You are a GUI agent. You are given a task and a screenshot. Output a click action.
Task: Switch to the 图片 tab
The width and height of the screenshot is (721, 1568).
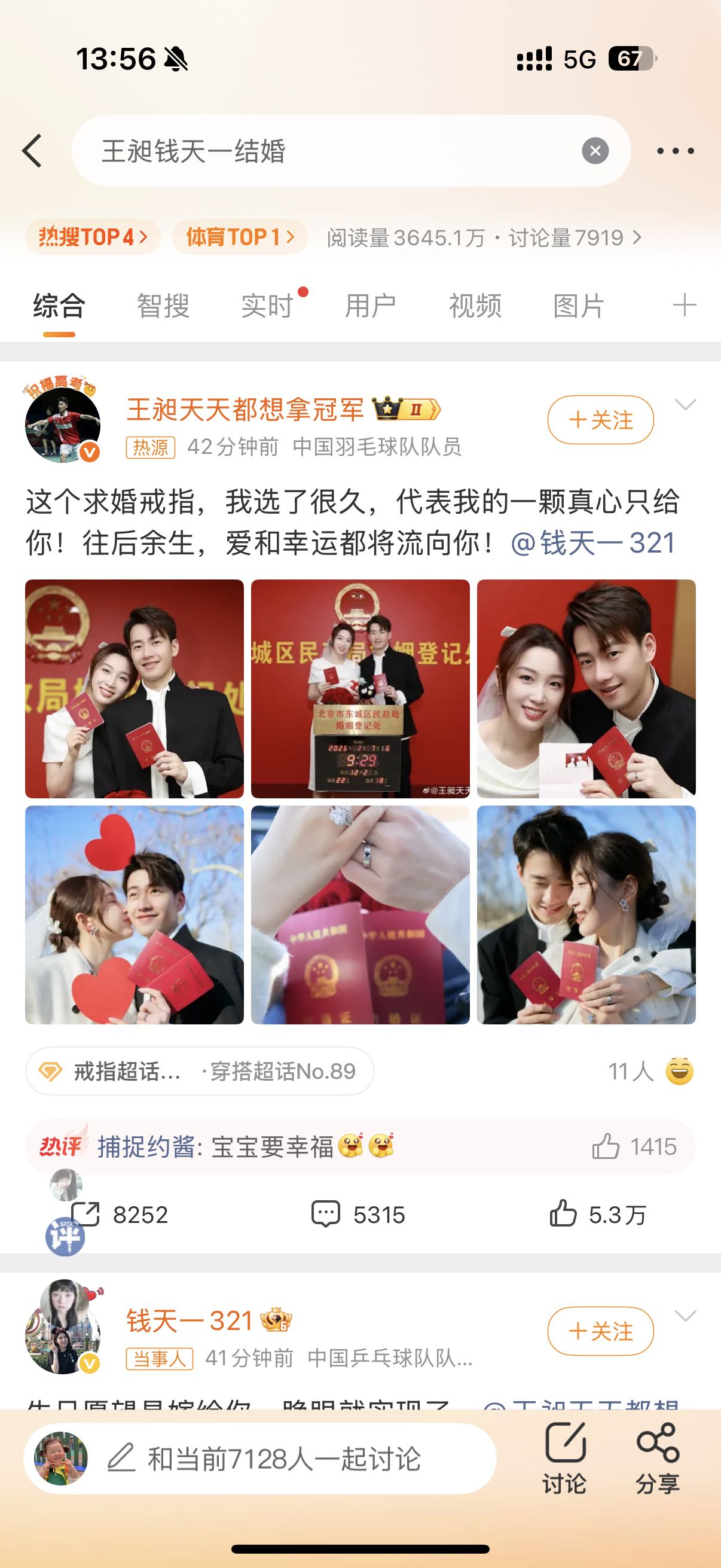click(x=579, y=306)
